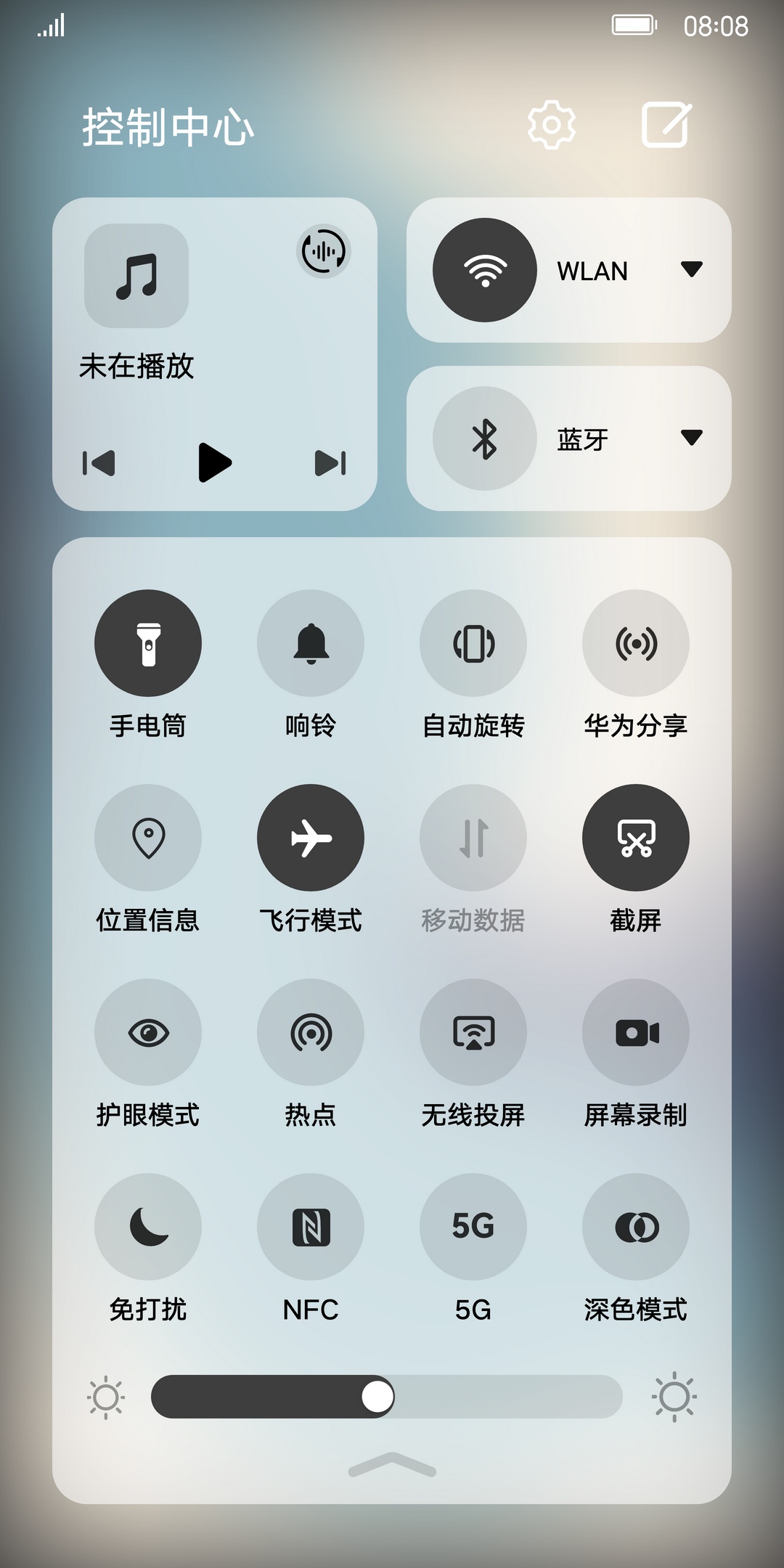Enable dark mode (深色模式)
784x1568 pixels.
click(x=636, y=1227)
